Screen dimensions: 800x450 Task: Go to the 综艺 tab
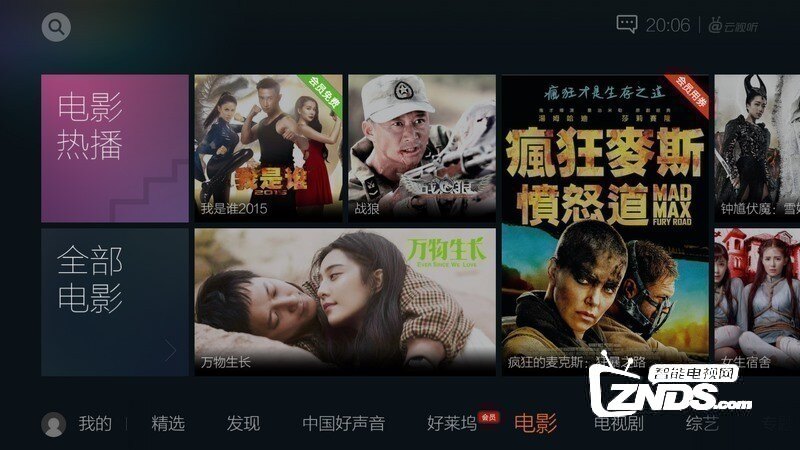[699, 424]
